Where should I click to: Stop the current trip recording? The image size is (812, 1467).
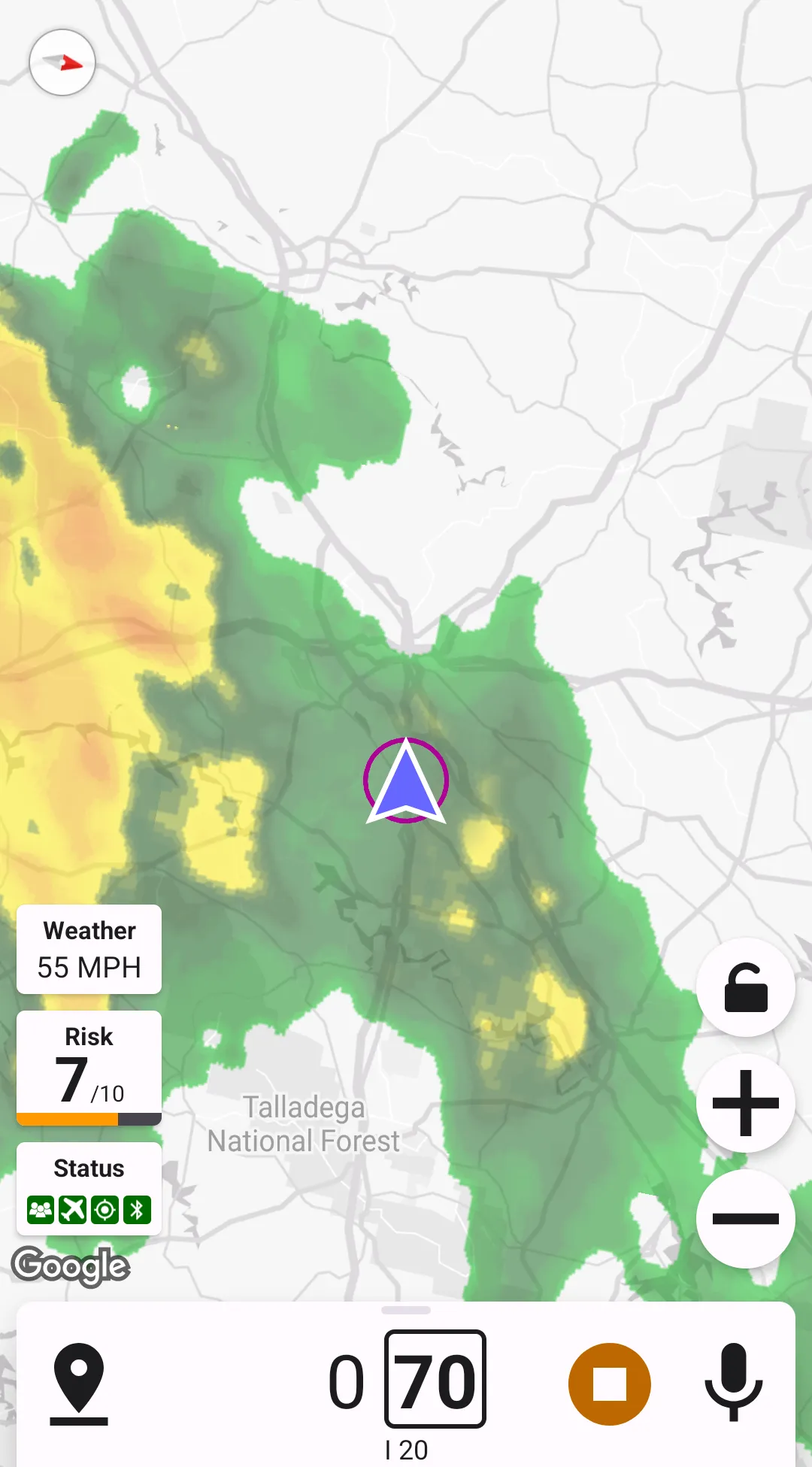(609, 1384)
